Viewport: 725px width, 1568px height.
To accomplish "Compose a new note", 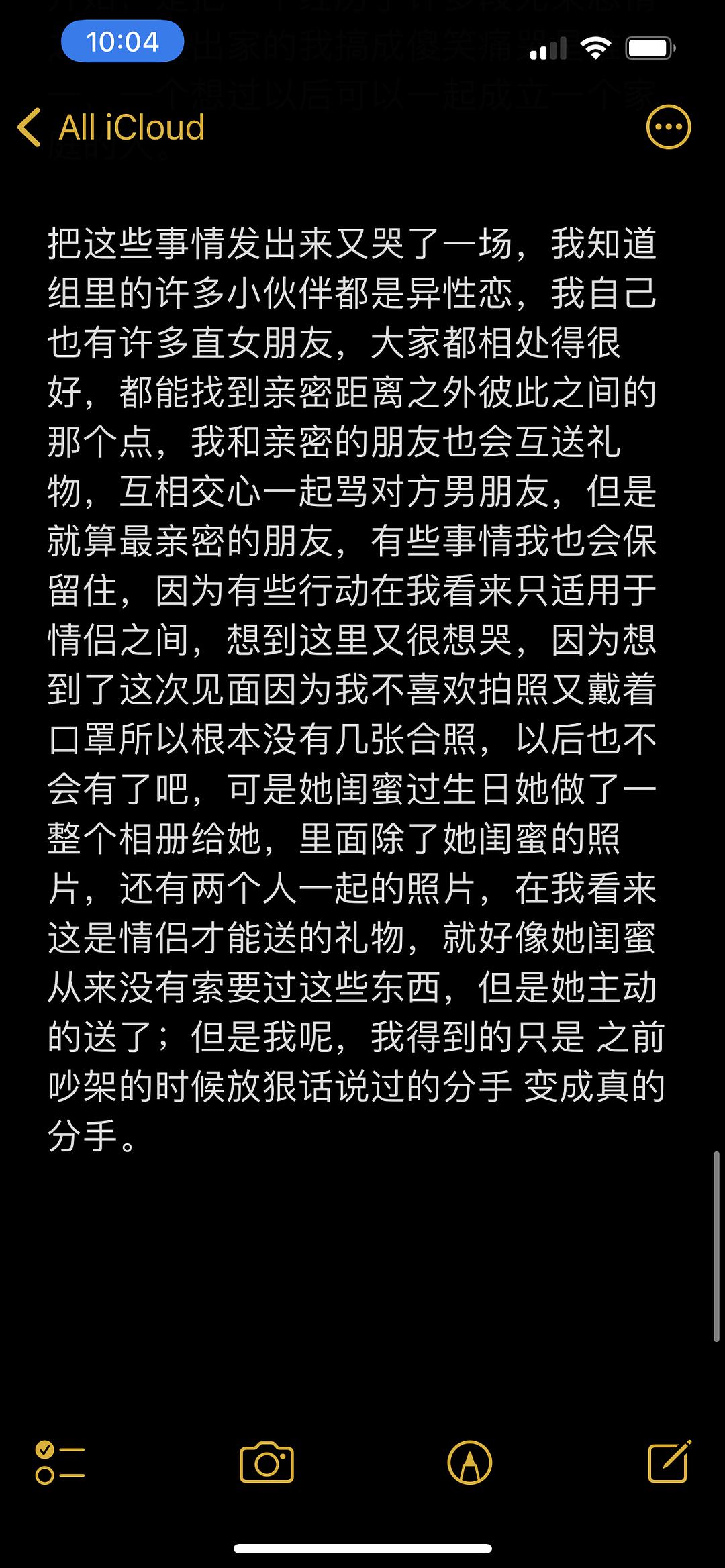I will tap(669, 1461).
